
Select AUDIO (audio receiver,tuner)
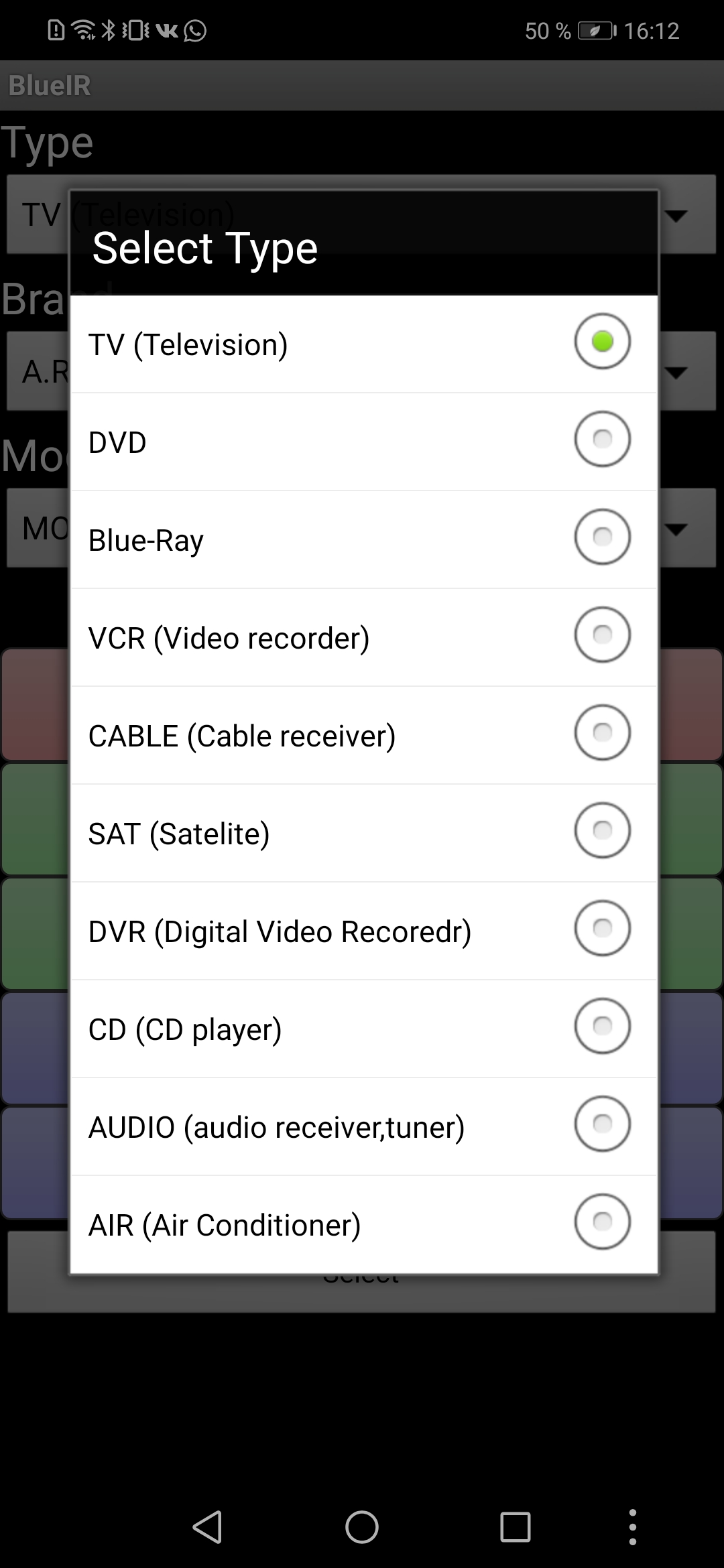point(364,1126)
